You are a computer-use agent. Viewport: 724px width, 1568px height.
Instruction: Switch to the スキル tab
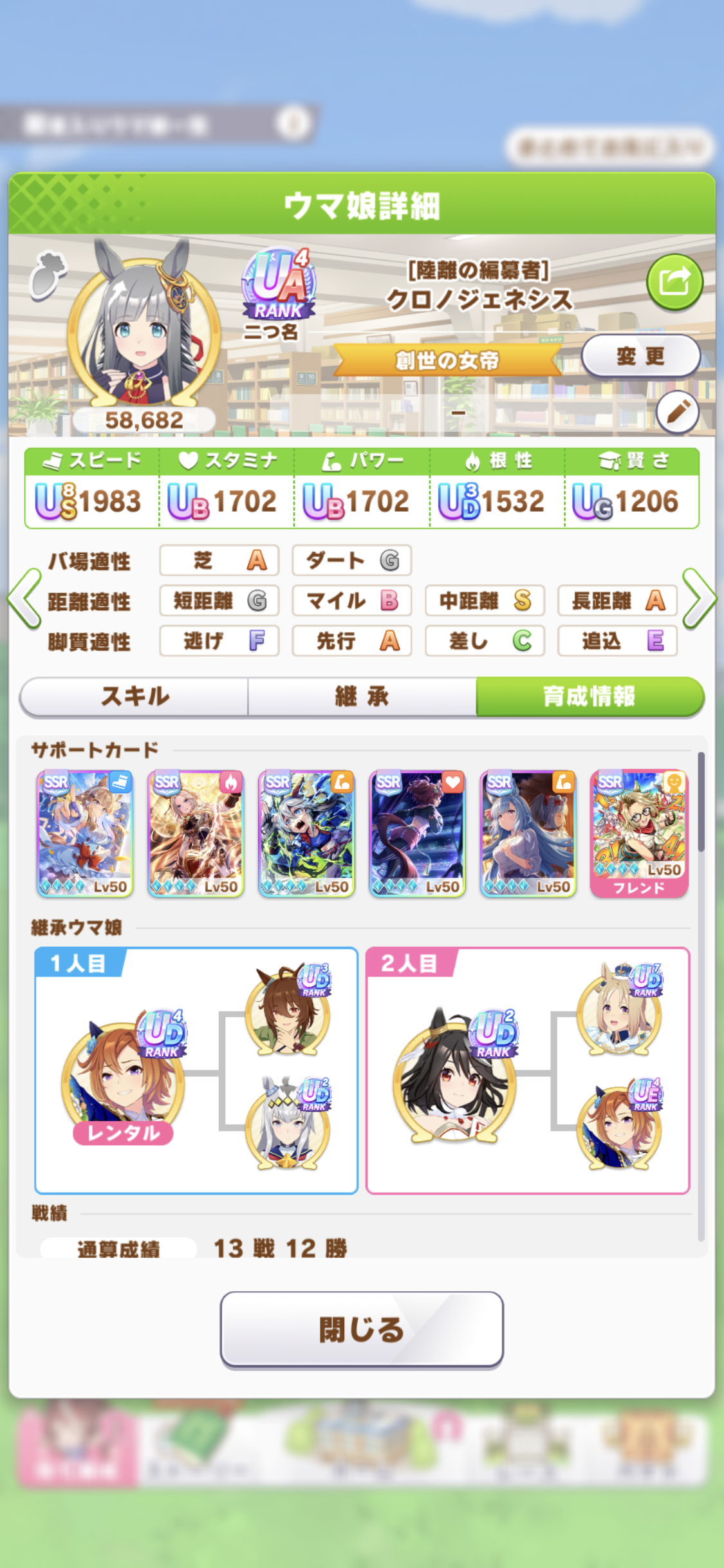(135, 696)
